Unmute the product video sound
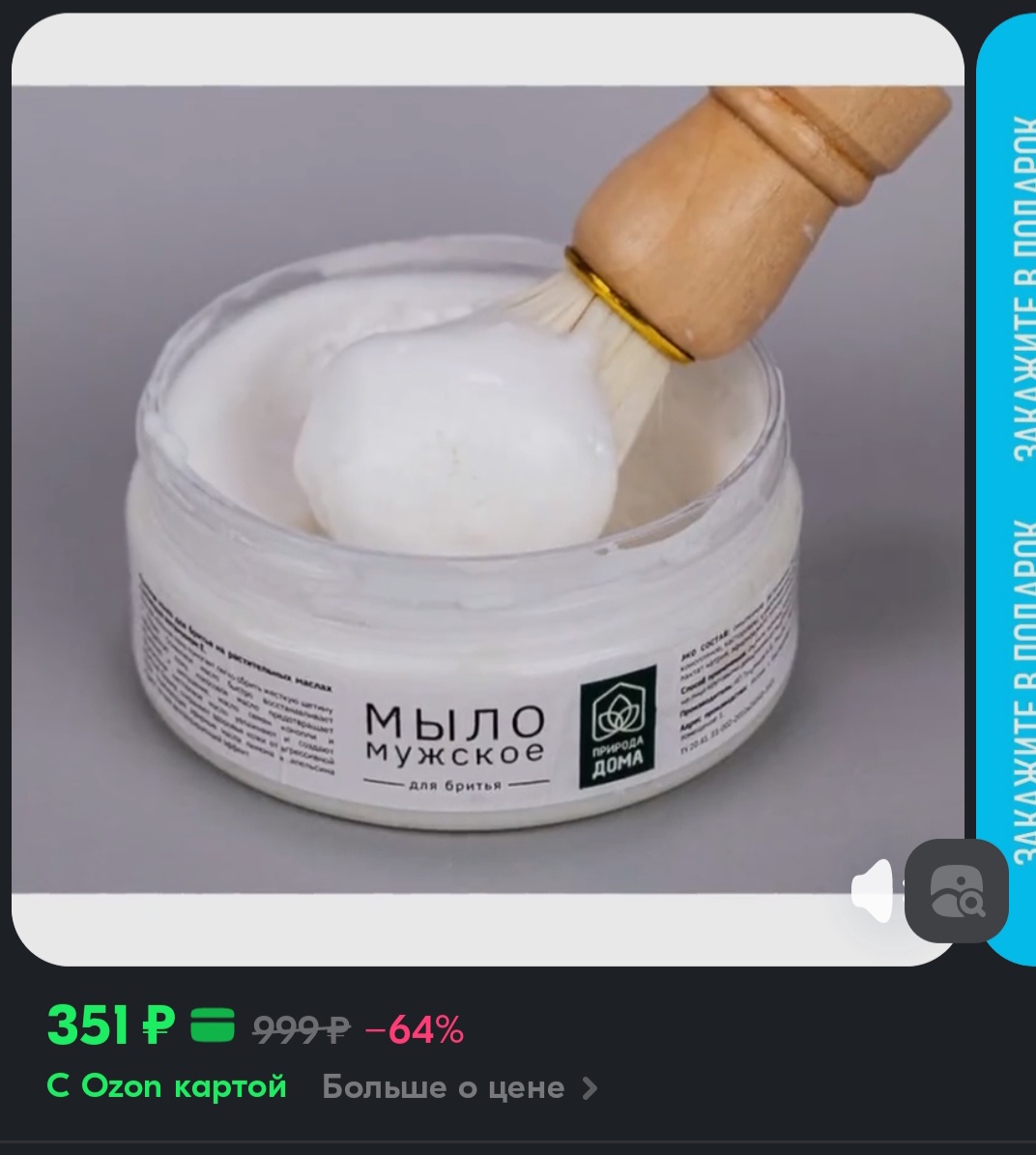Viewport: 1036px width, 1155px height. (874, 890)
